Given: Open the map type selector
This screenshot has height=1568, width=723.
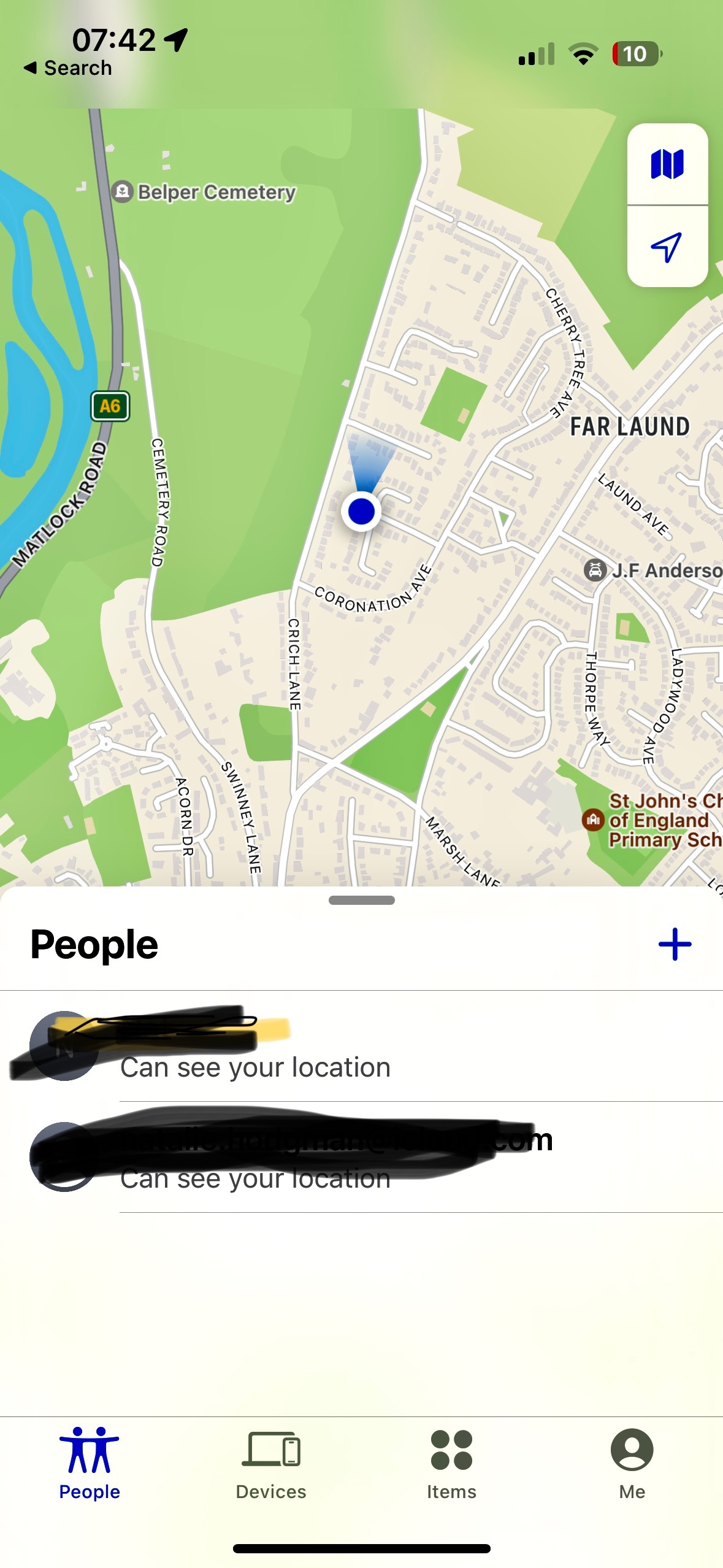Looking at the screenshot, I should (x=667, y=164).
